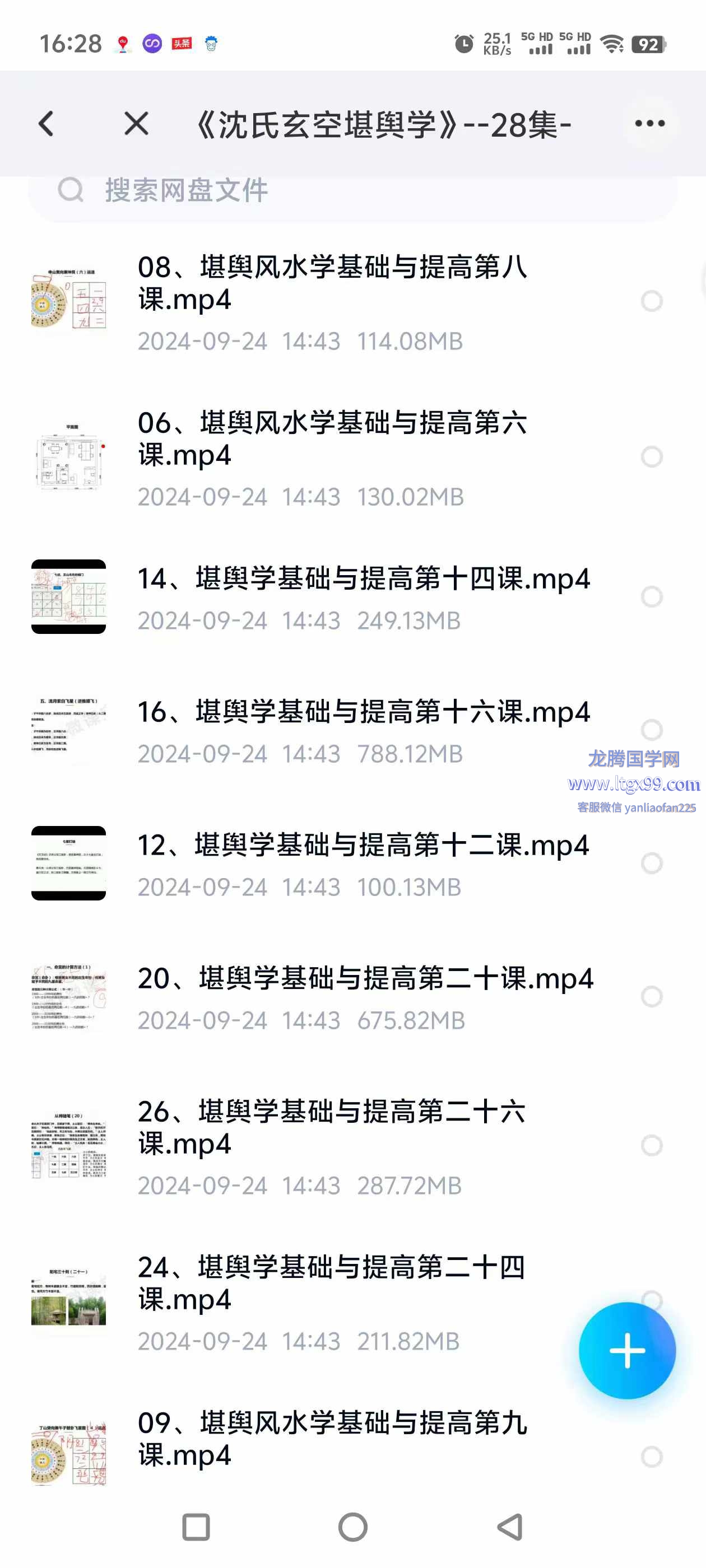Open the 14 第十四课.mp4 video
This screenshot has width=706, height=1568.
coord(363,580)
